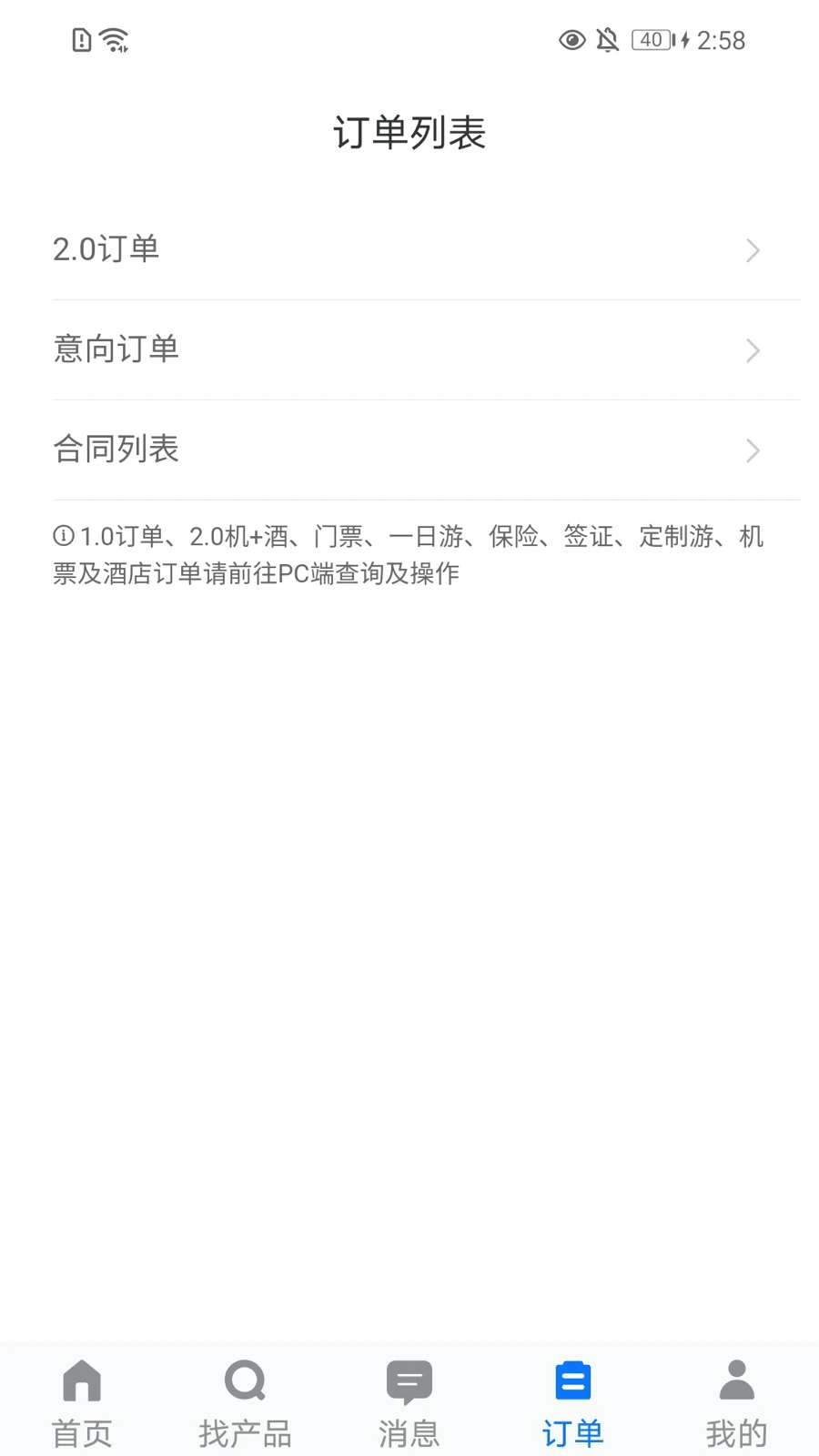Expand the 意向订单 row chevron
819x1456 pixels.
click(752, 350)
